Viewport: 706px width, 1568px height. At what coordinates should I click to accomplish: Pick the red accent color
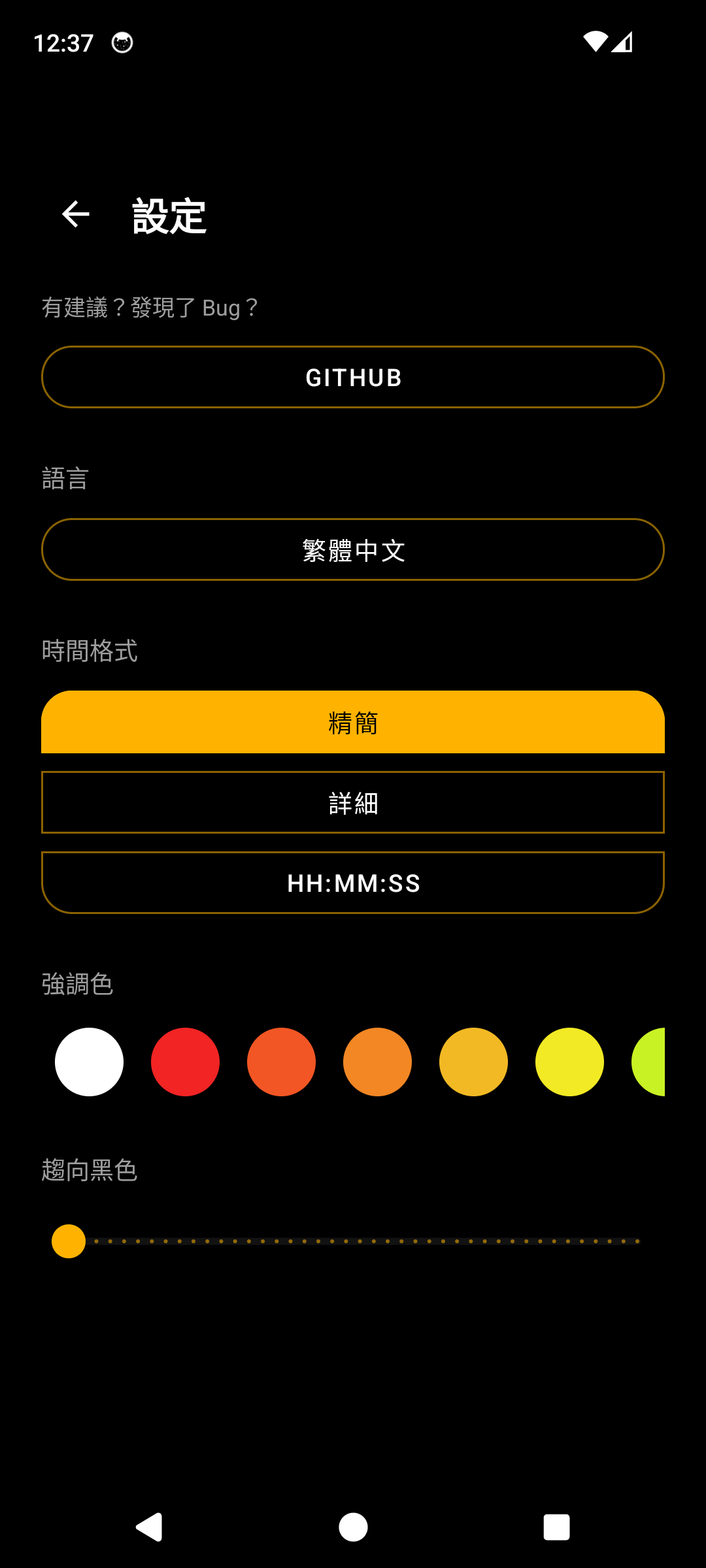click(x=185, y=1062)
